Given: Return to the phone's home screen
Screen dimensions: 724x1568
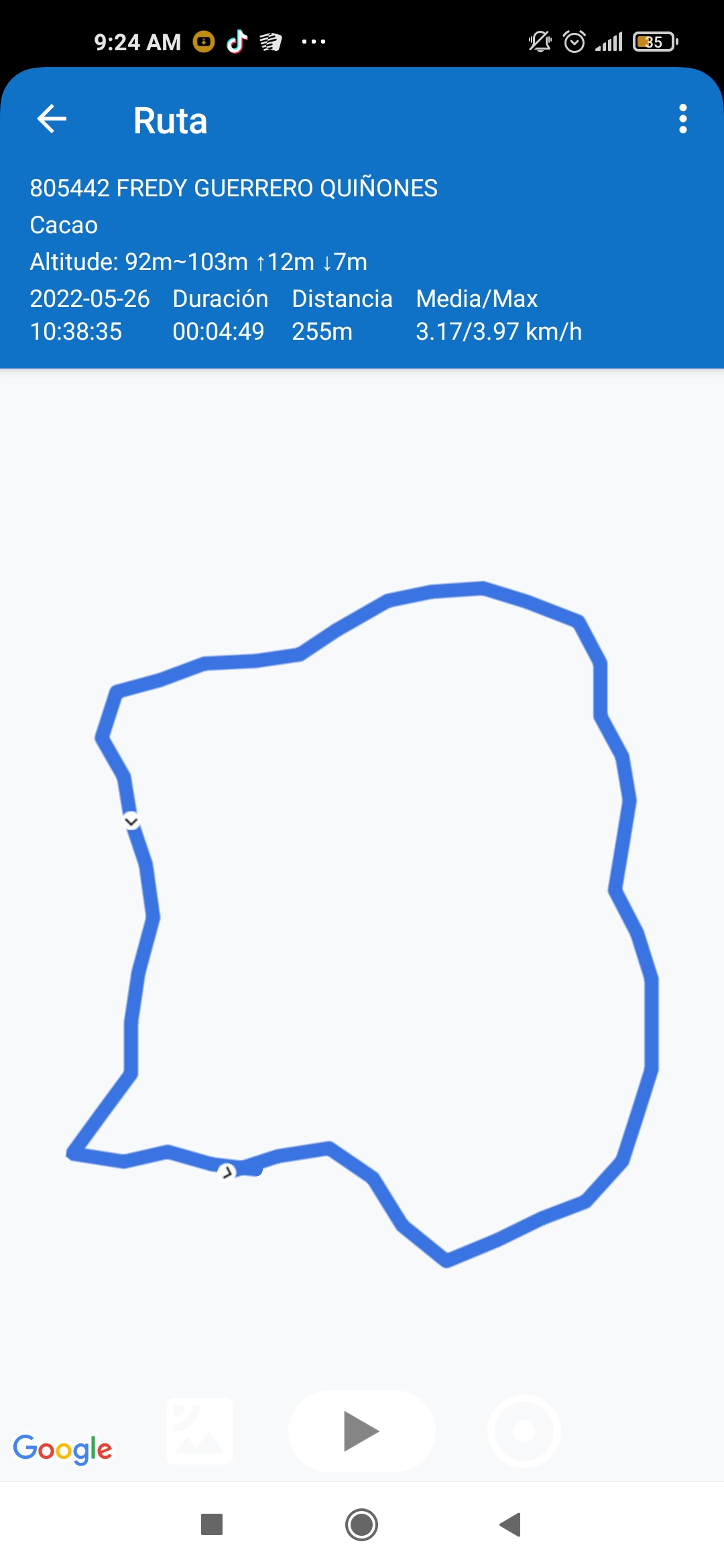Looking at the screenshot, I should [x=361, y=1524].
